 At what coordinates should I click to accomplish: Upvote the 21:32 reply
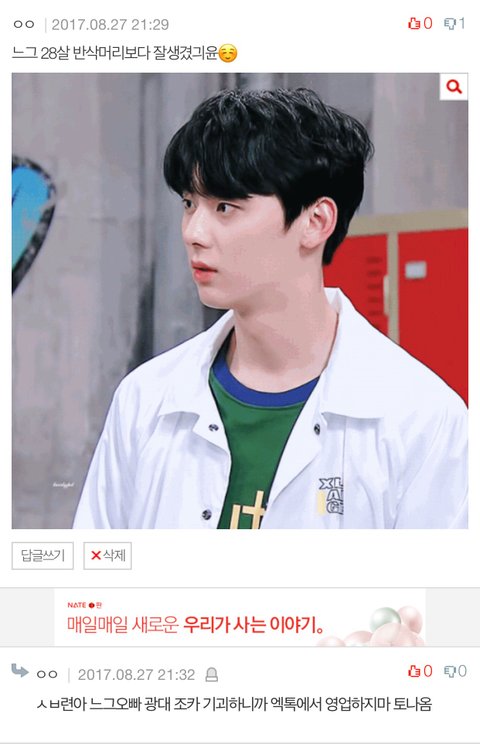420,671
